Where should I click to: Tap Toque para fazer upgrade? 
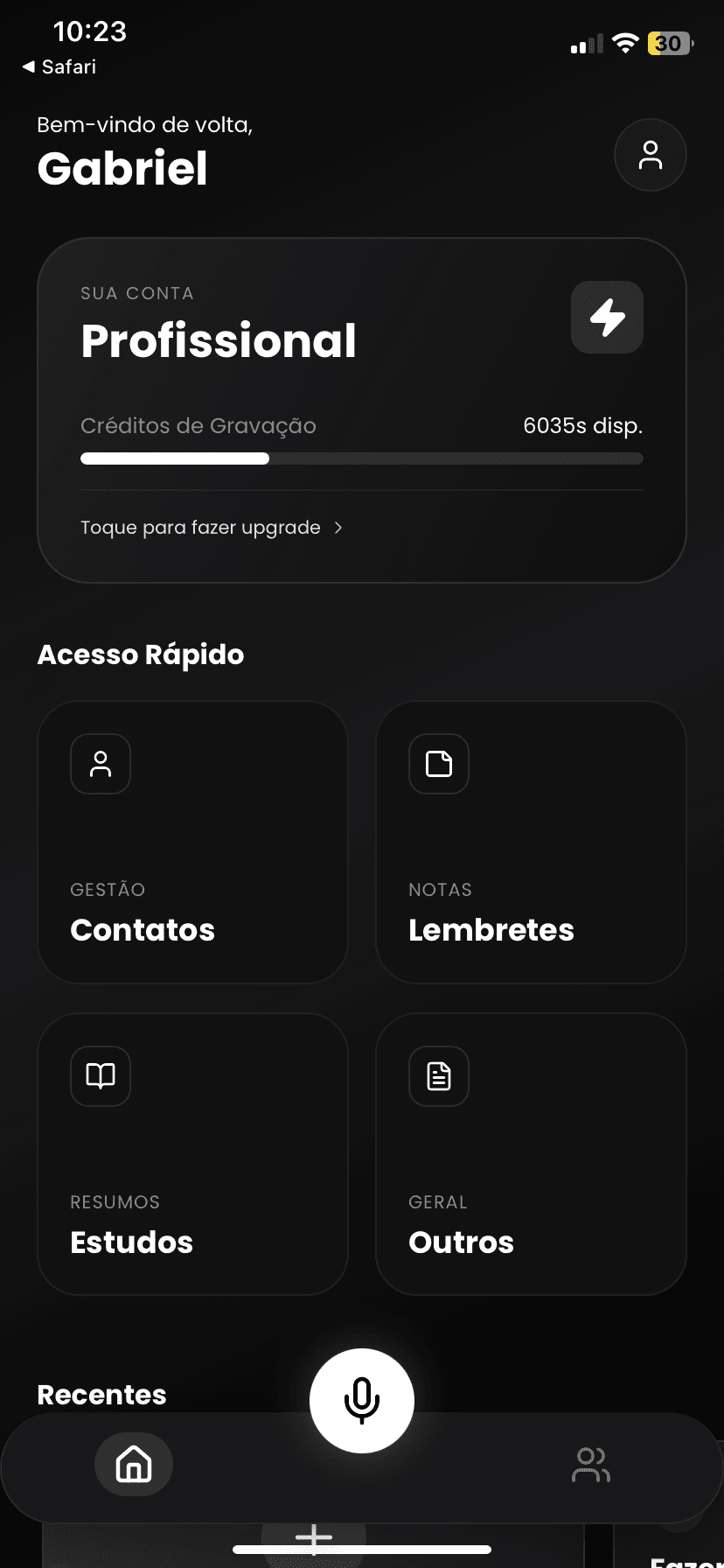click(200, 527)
